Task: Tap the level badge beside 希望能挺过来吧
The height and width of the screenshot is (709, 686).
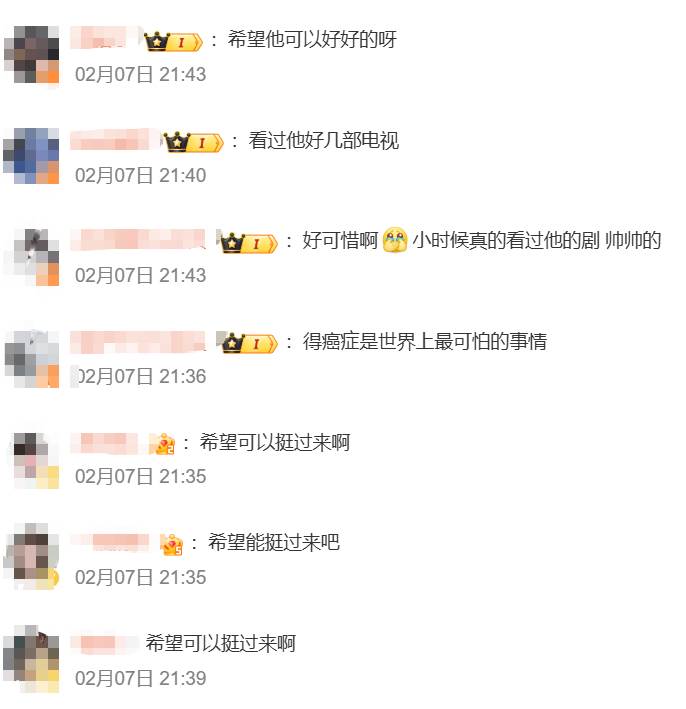Action: point(171,544)
